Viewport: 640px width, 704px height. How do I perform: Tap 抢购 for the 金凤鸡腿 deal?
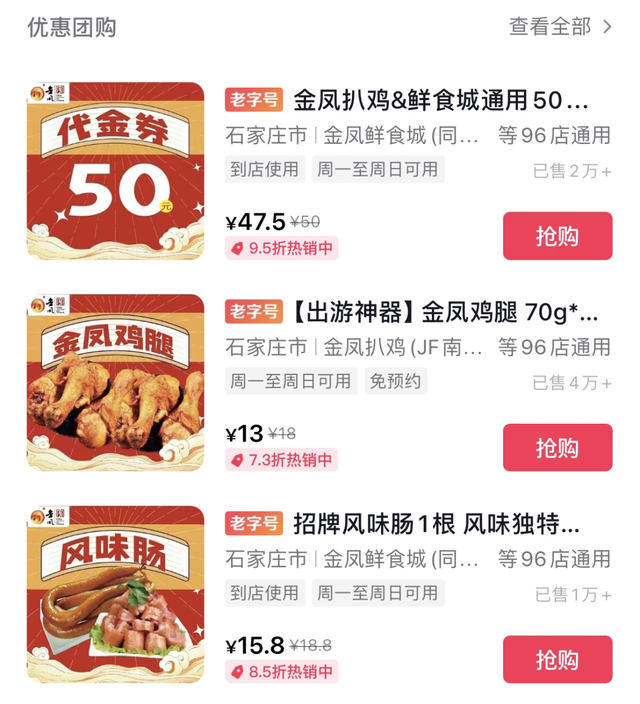tap(557, 448)
